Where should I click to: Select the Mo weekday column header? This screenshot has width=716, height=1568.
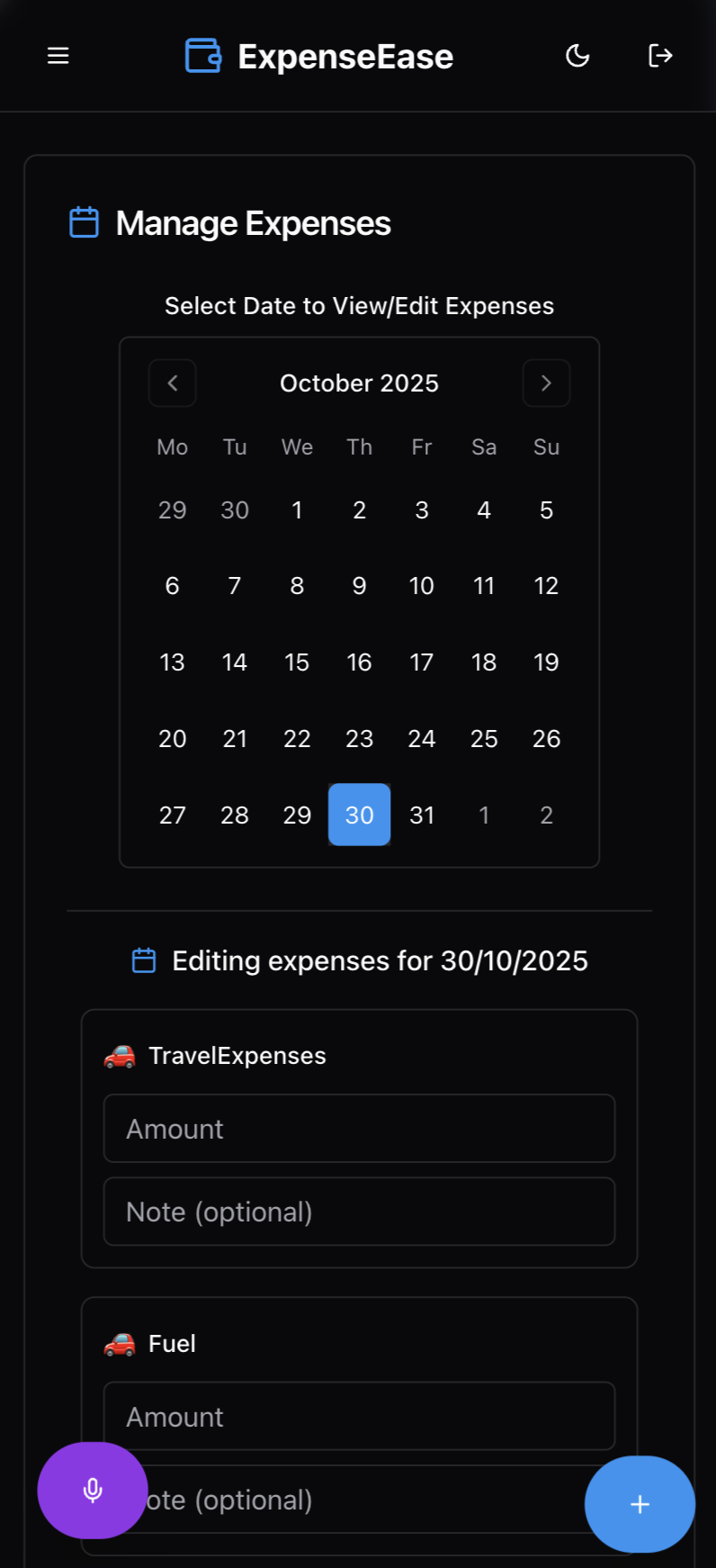coord(172,446)
